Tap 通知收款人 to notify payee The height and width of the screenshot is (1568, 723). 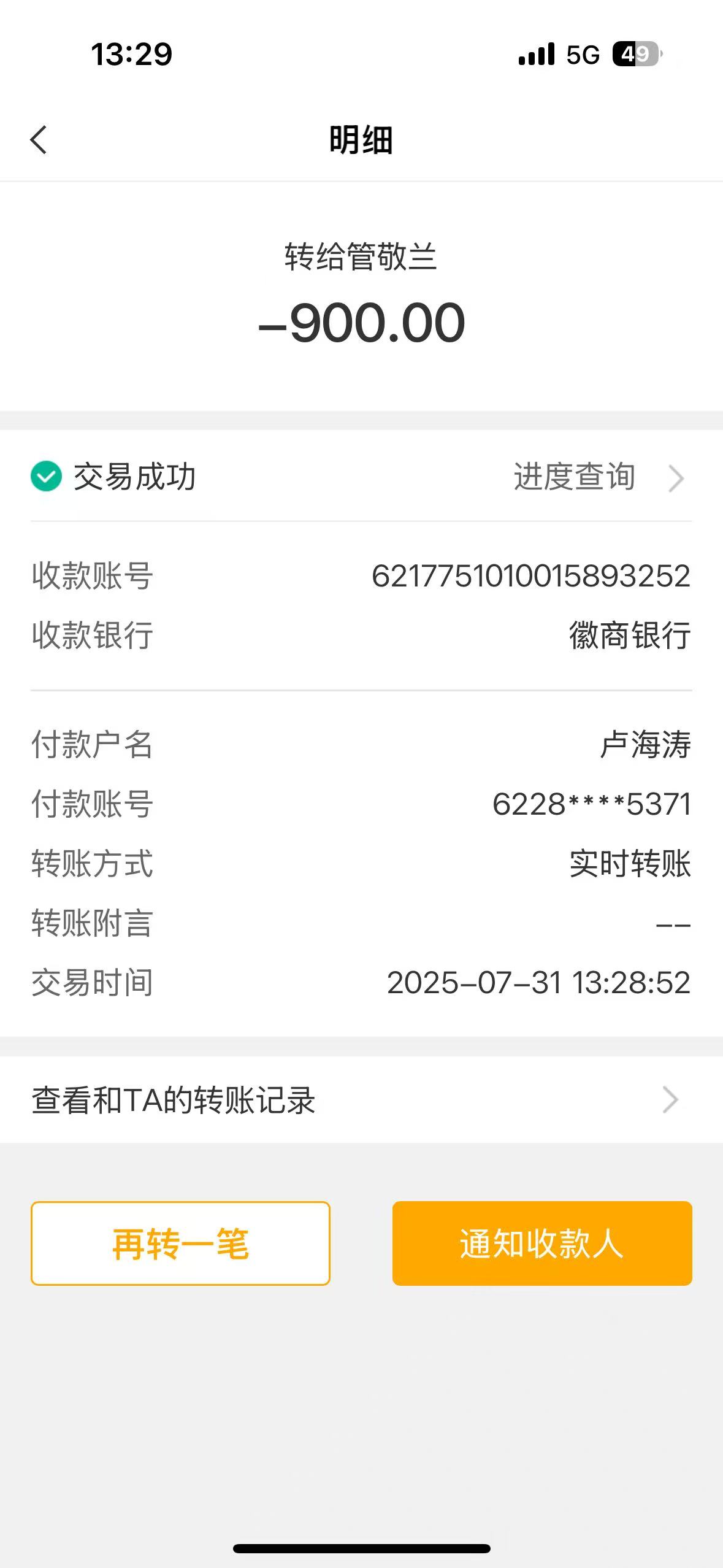coord(542,1243)
